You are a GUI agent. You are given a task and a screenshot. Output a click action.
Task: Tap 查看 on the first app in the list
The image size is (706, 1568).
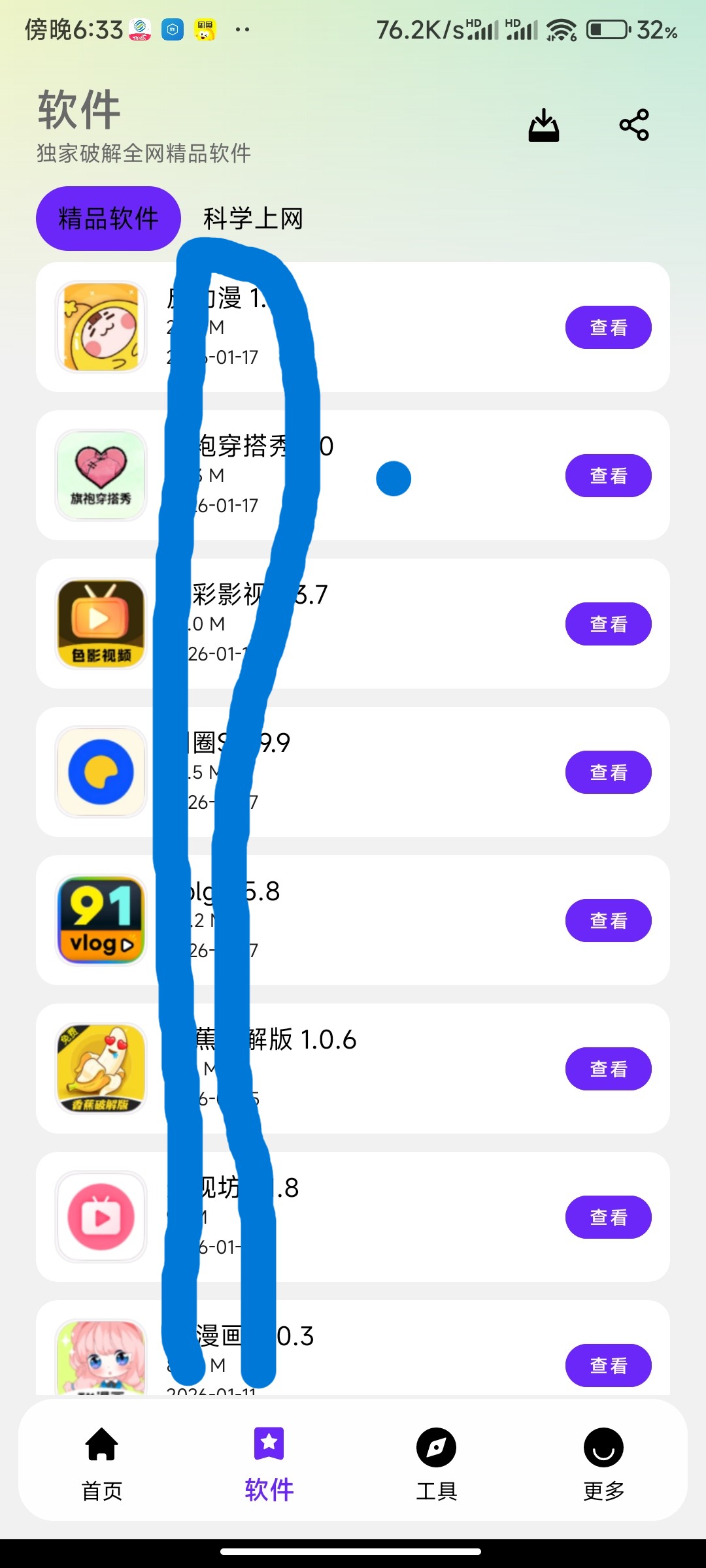tap(608, 327)
